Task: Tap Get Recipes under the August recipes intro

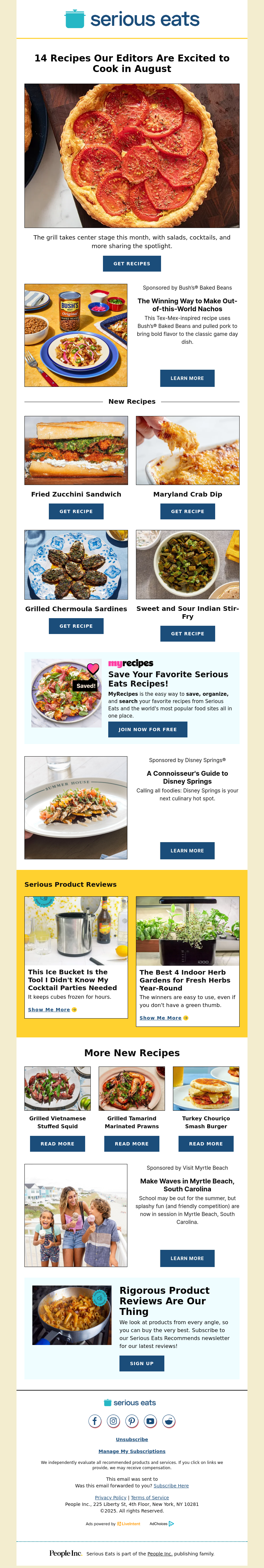Action: (132, 264)
